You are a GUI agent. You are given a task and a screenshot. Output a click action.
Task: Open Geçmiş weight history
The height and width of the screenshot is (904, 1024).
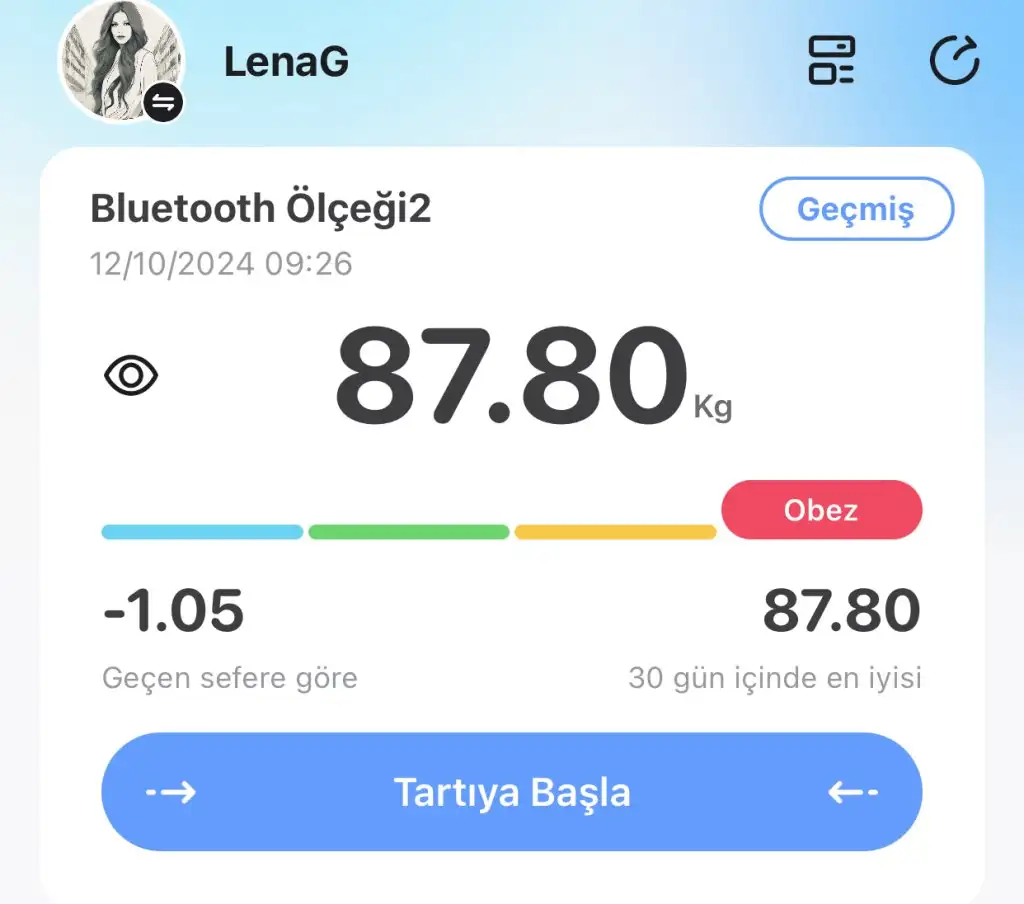(856, 209)
